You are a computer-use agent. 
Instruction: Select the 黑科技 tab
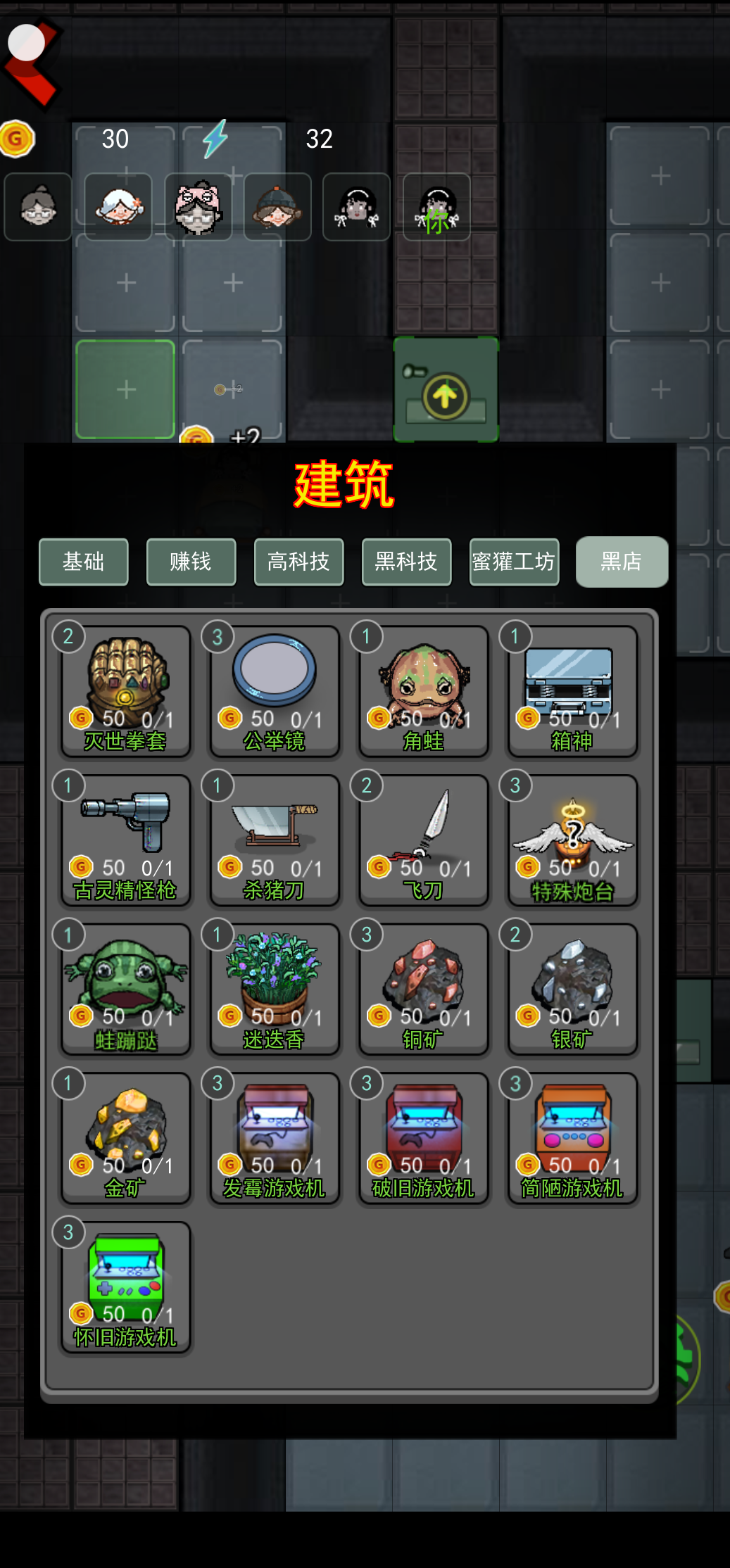click(x=406, y=562)
